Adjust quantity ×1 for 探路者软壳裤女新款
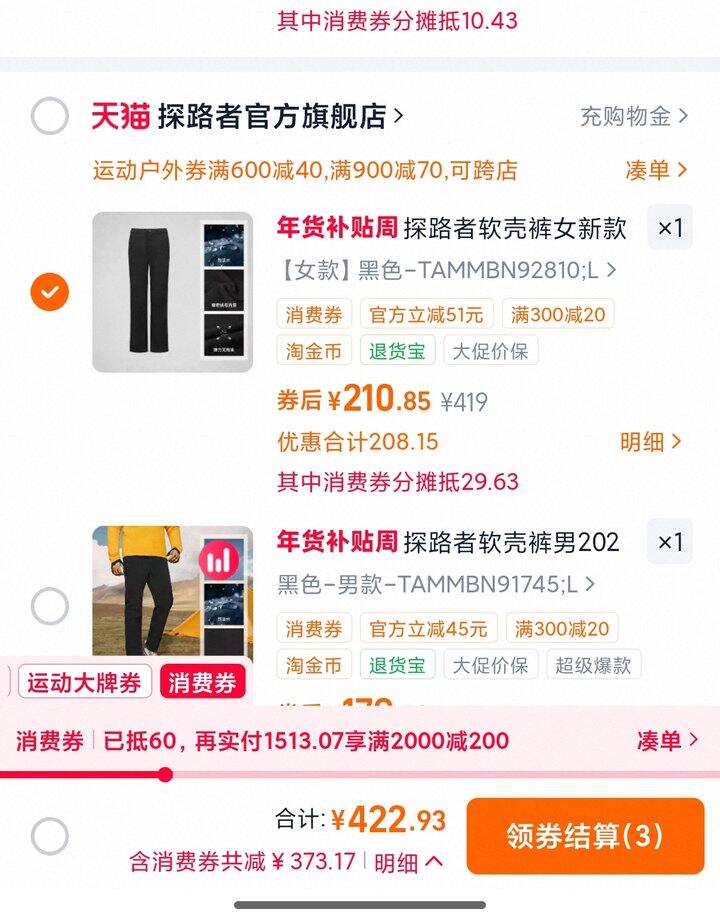This screenshot has width=720, height=921. point(670,228)
